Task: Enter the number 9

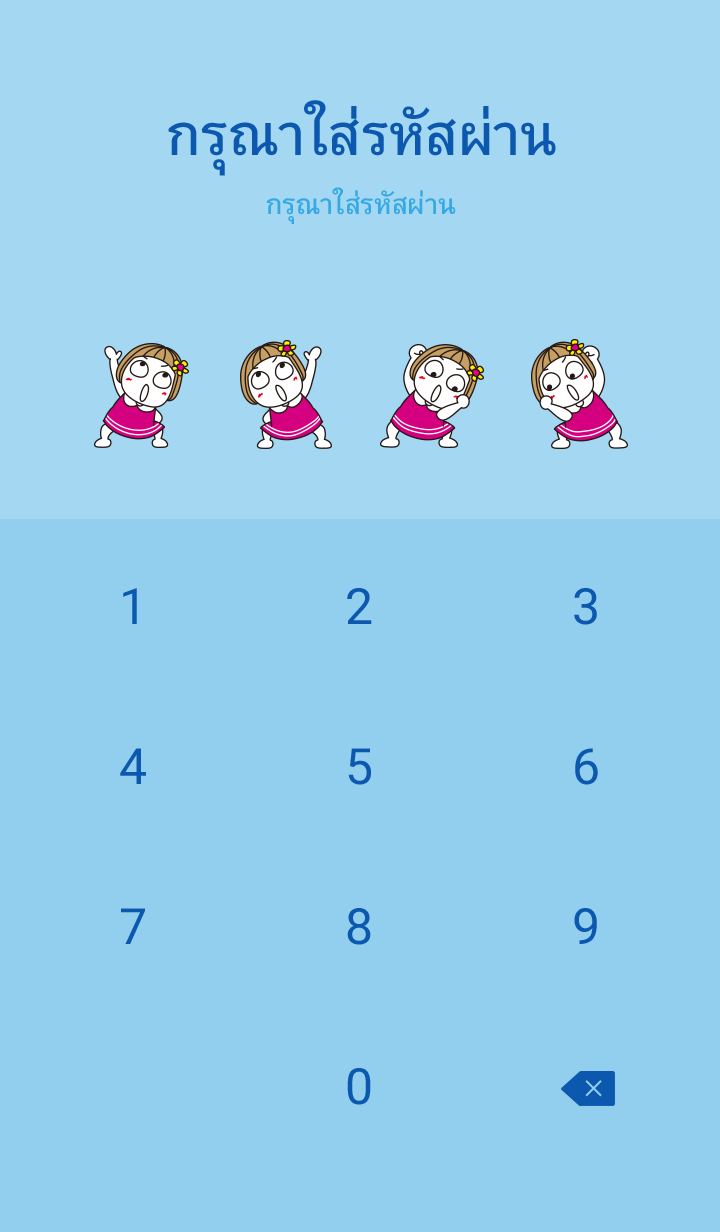Action: pyautogui.click(x=585, y=927)
